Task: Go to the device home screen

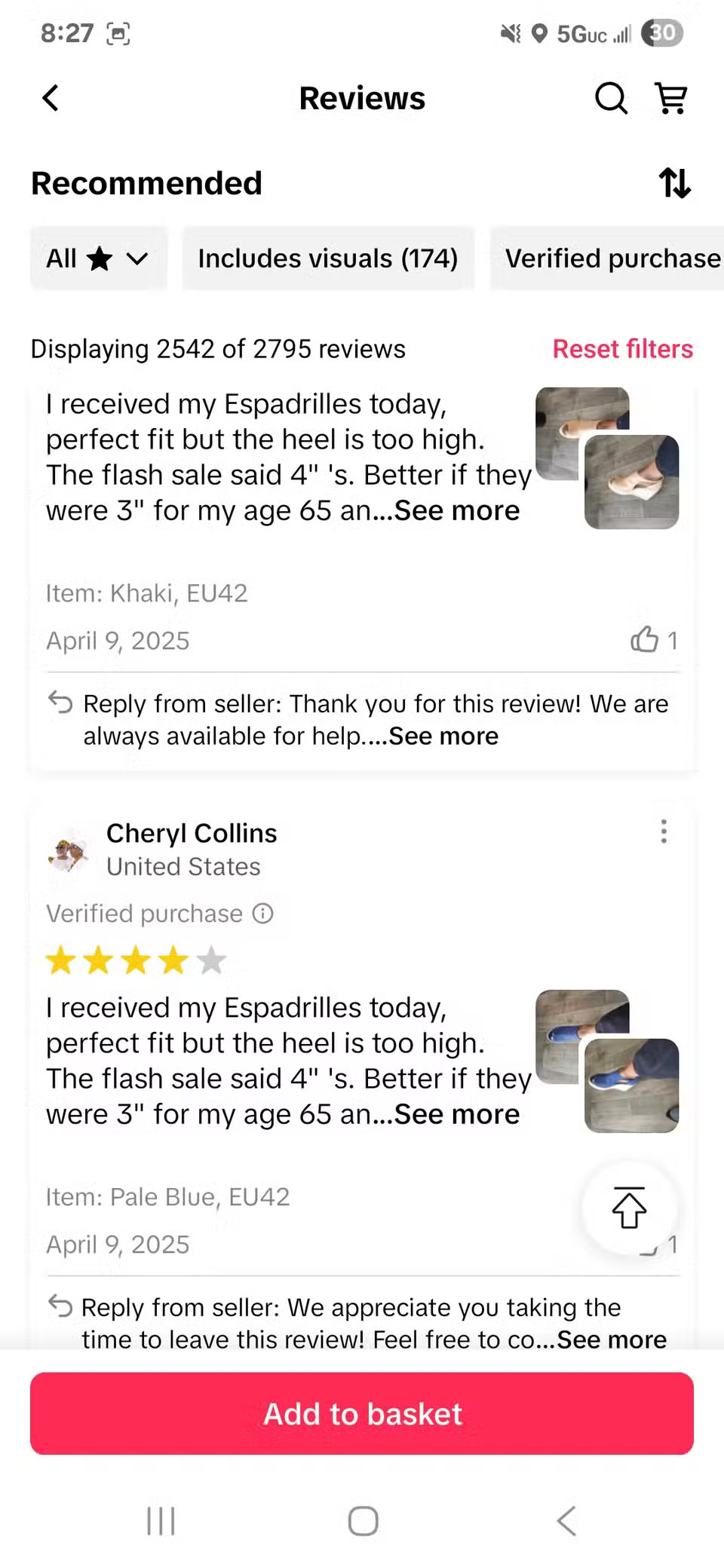Action: 363,1521
